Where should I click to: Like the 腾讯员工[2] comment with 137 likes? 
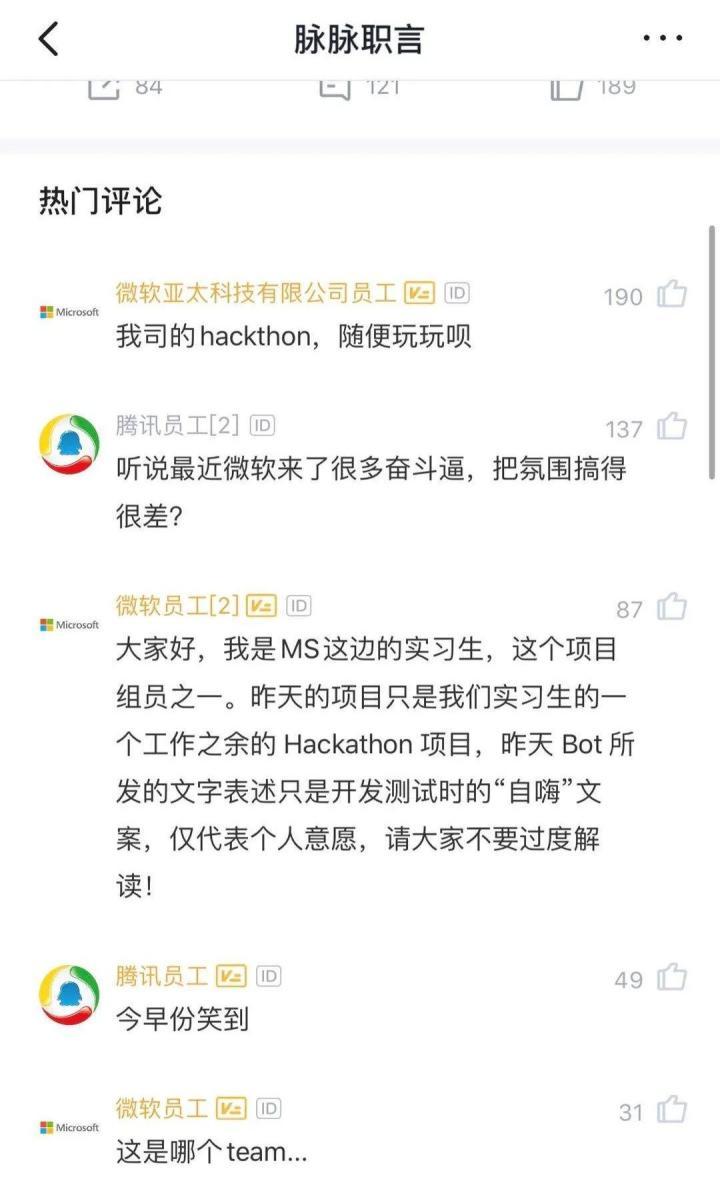pyautogui.click(x=672, y=427)
